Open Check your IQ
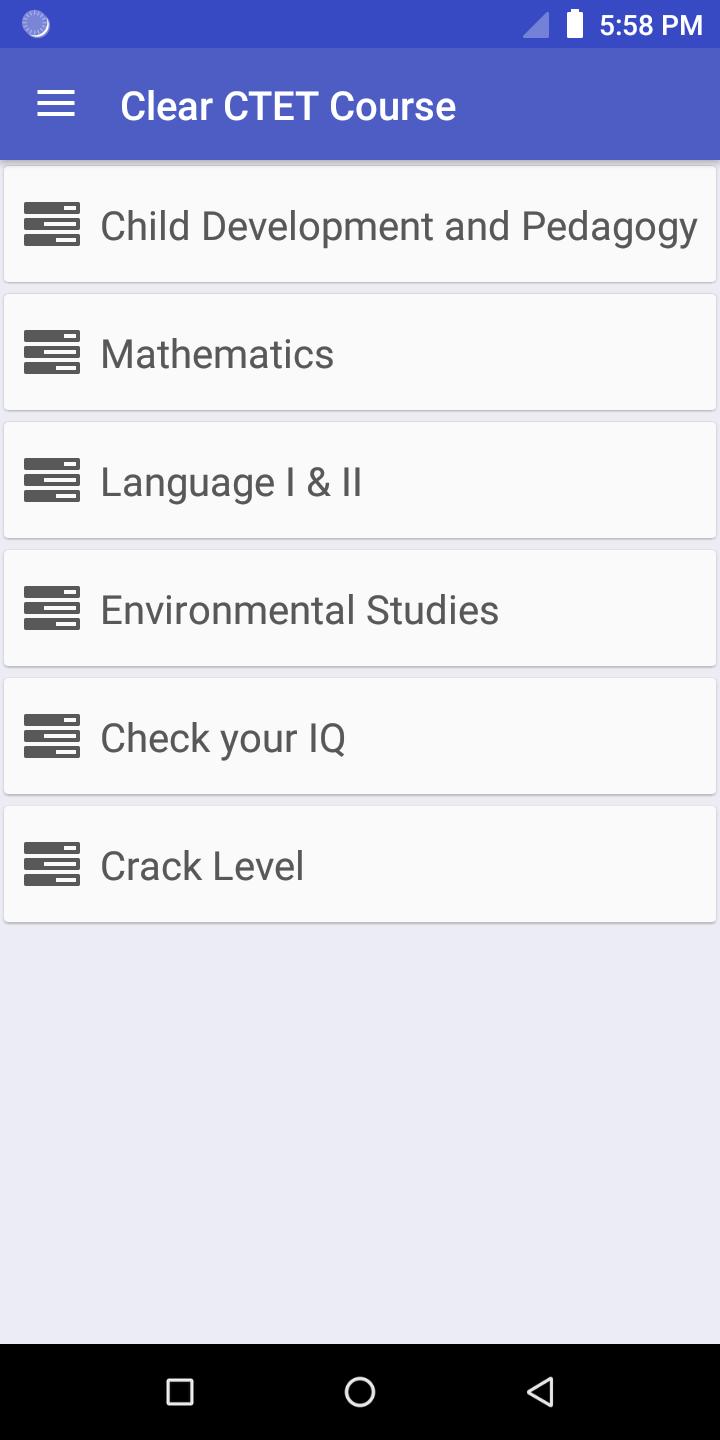 [x=360, y=736]
